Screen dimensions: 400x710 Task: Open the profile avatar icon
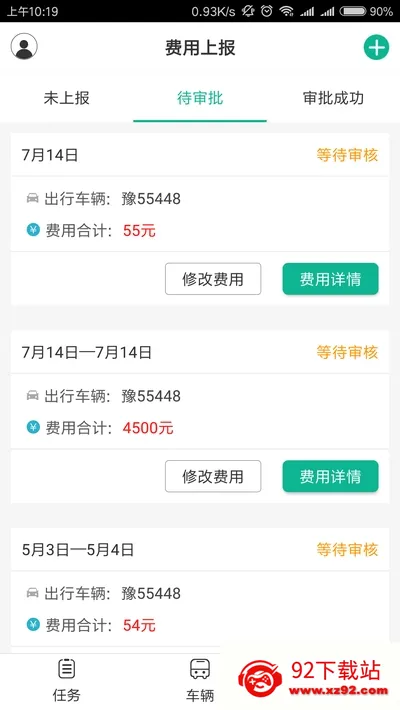24,46
